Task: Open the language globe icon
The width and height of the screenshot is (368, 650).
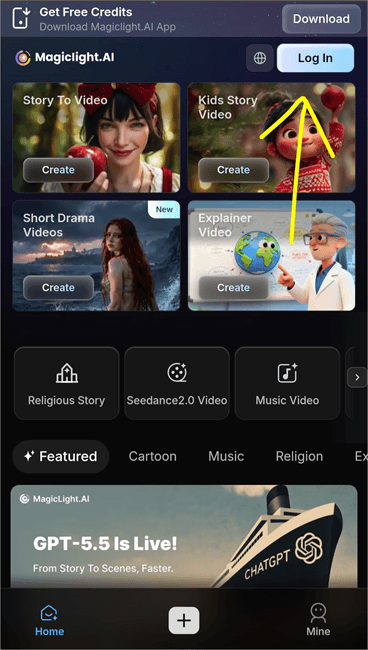Action: (x=260, y=58)
